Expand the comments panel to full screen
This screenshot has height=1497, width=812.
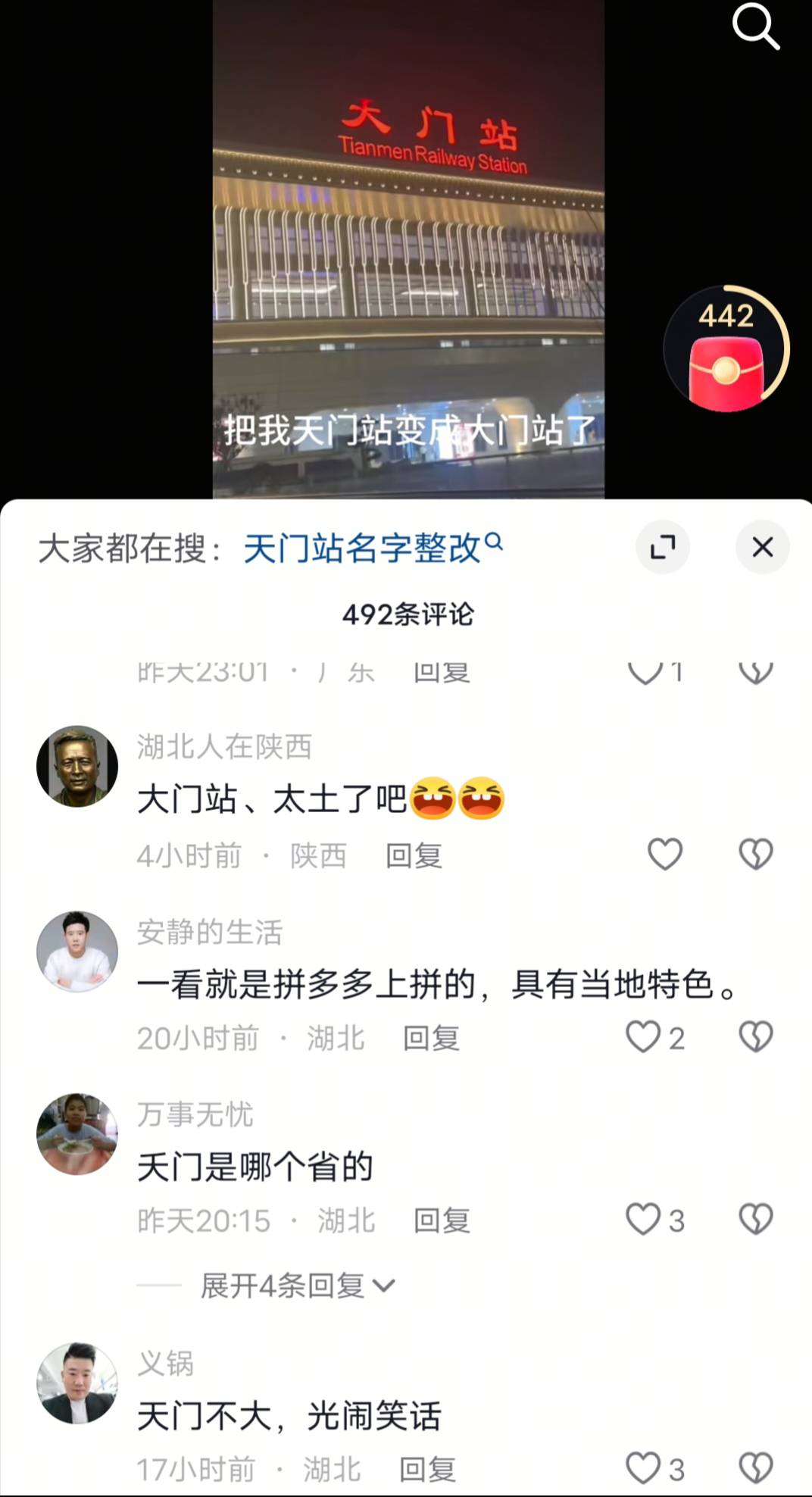coord(663,547)
